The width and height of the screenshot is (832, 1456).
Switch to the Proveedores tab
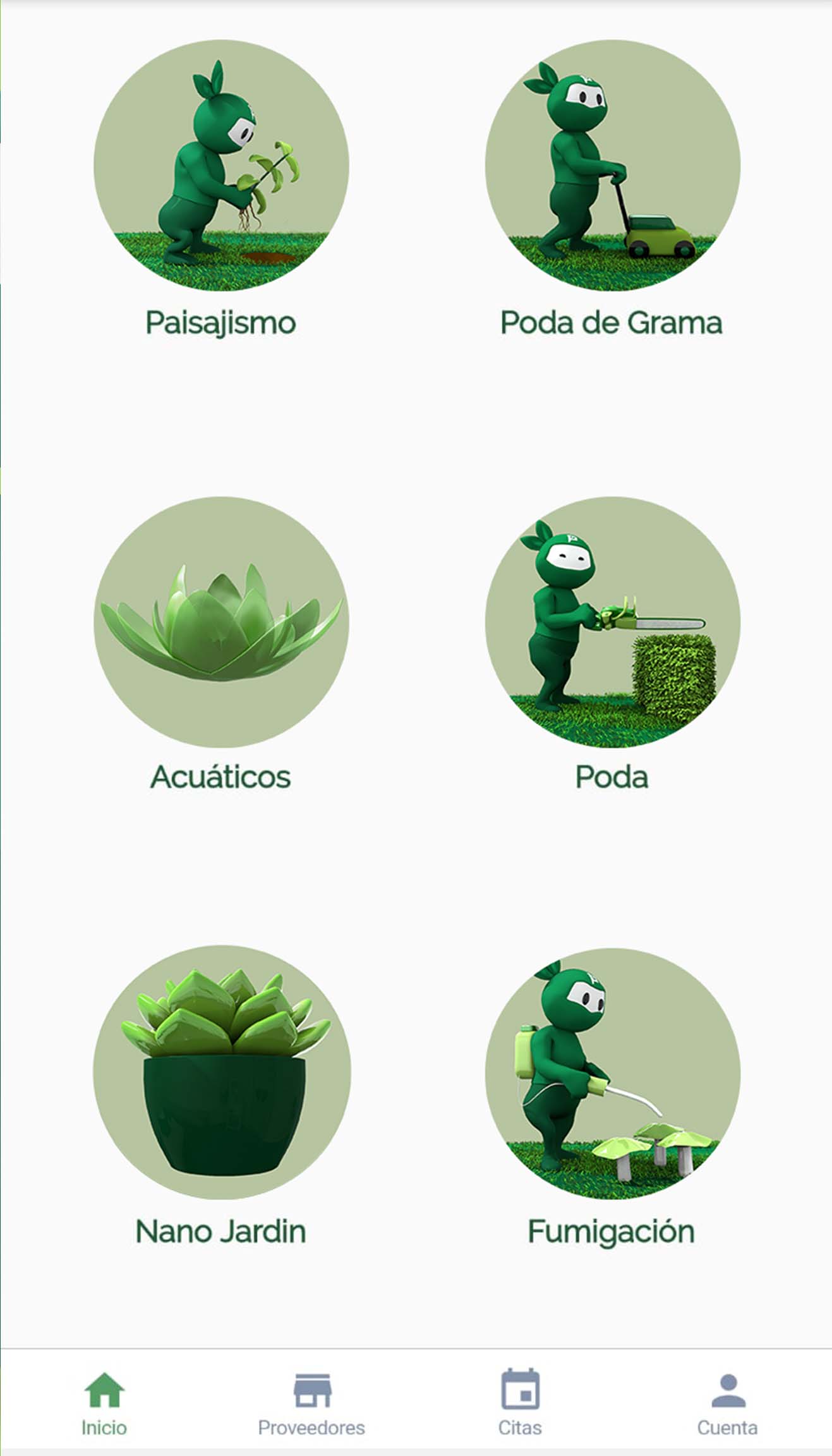tap(311, 1402)
